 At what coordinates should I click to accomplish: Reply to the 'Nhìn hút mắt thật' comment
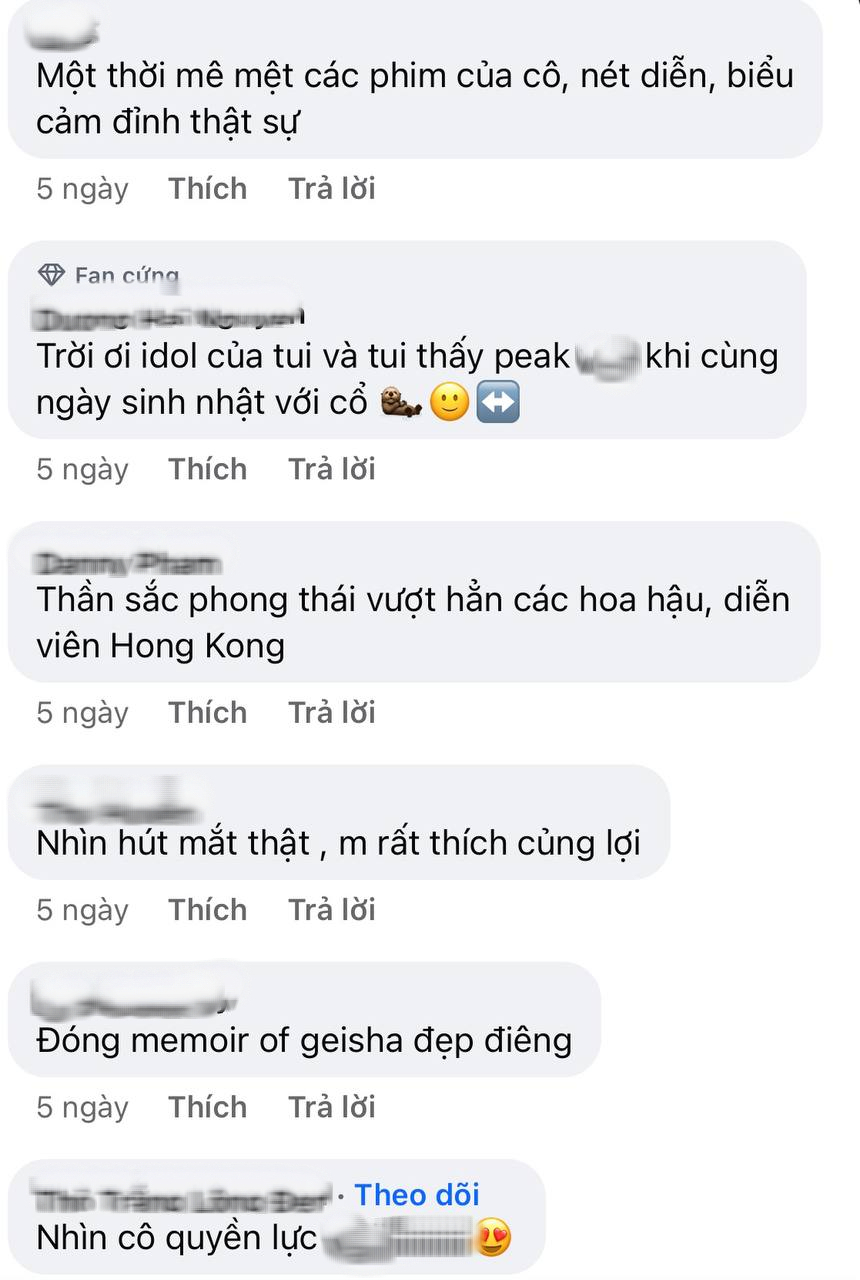click(x=332, y=909)
